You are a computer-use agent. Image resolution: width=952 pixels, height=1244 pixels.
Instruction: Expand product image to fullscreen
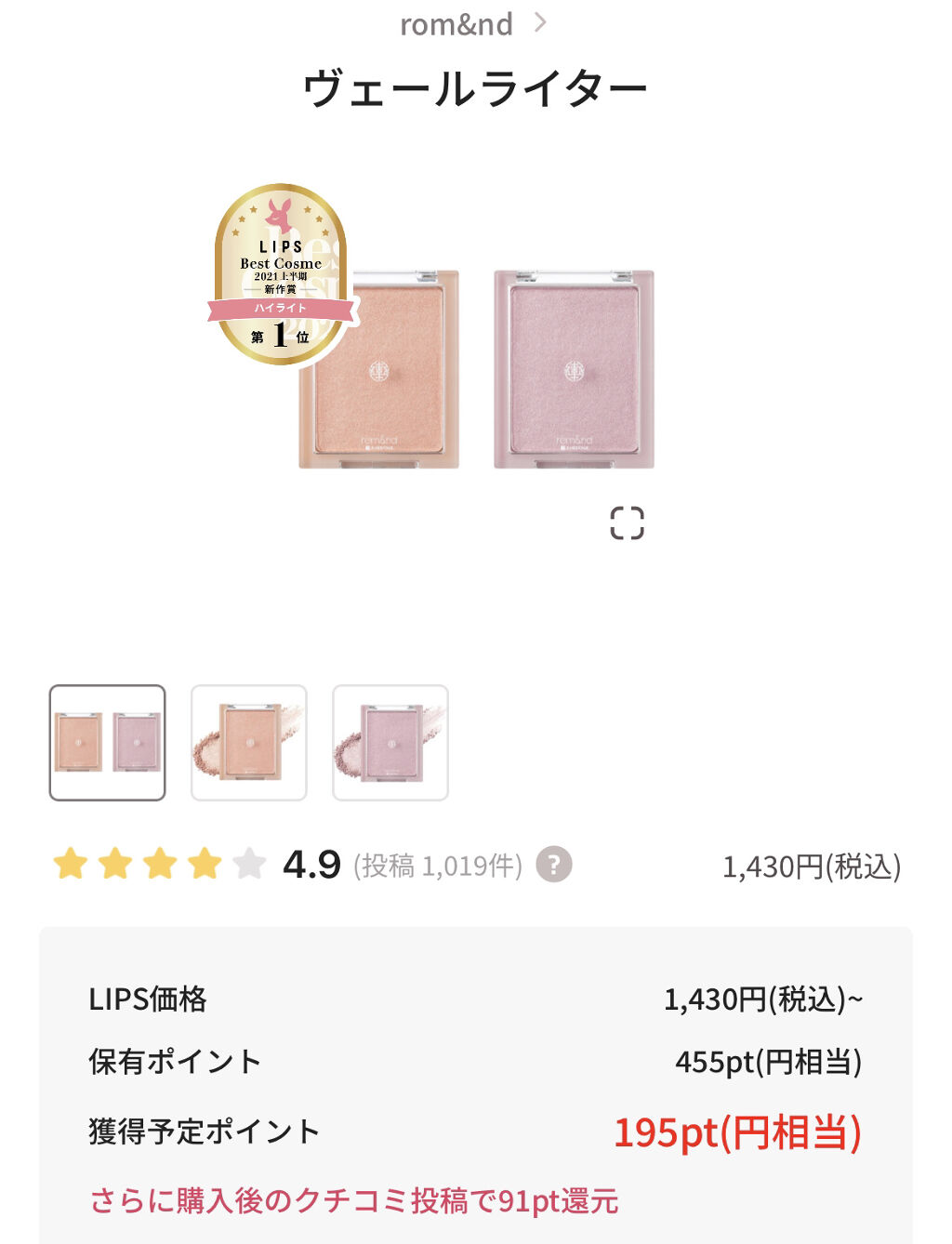click(627, 523)
